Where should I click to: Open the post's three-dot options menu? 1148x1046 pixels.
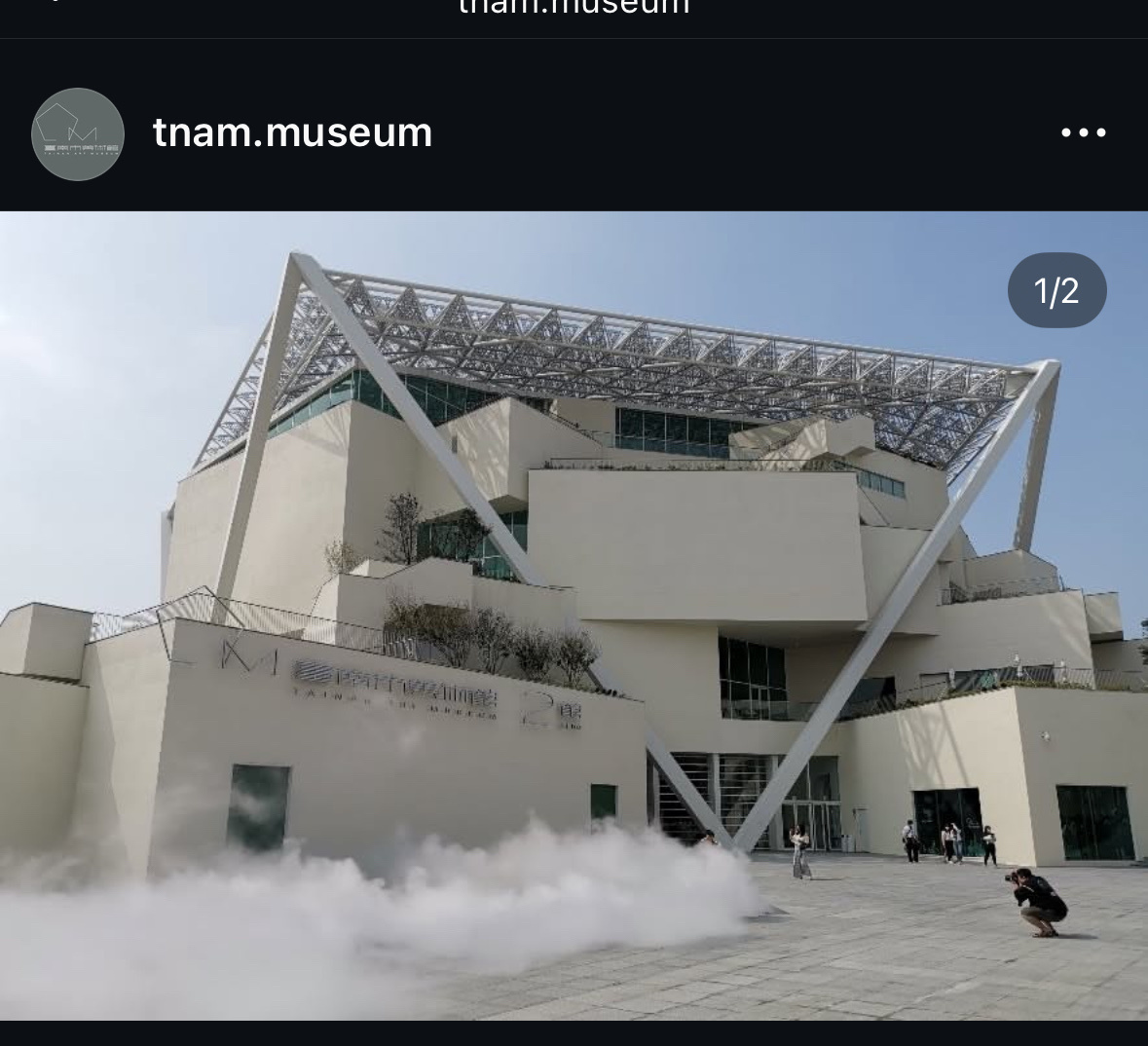point(1083,132)
